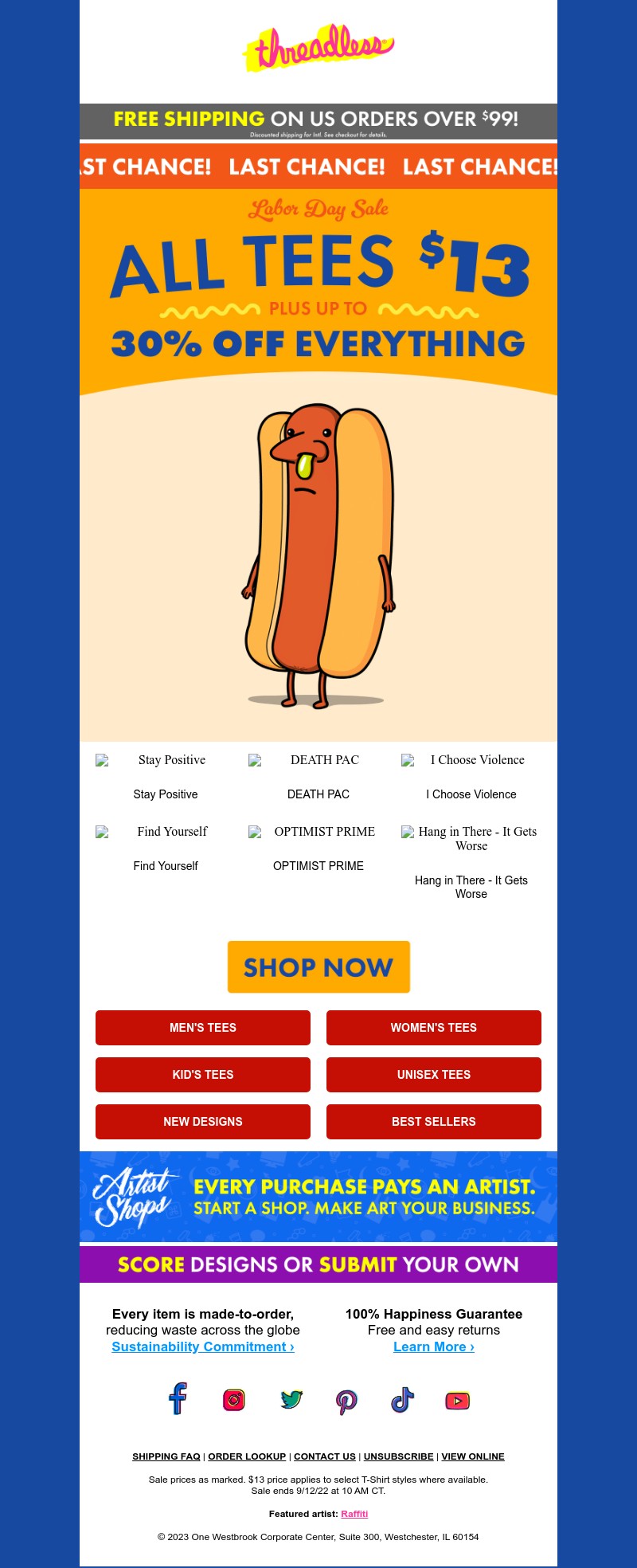Screen dimensions: 637x1568
Task: Tap the SHOP NOW button
Action: click(x=318, y=966)
